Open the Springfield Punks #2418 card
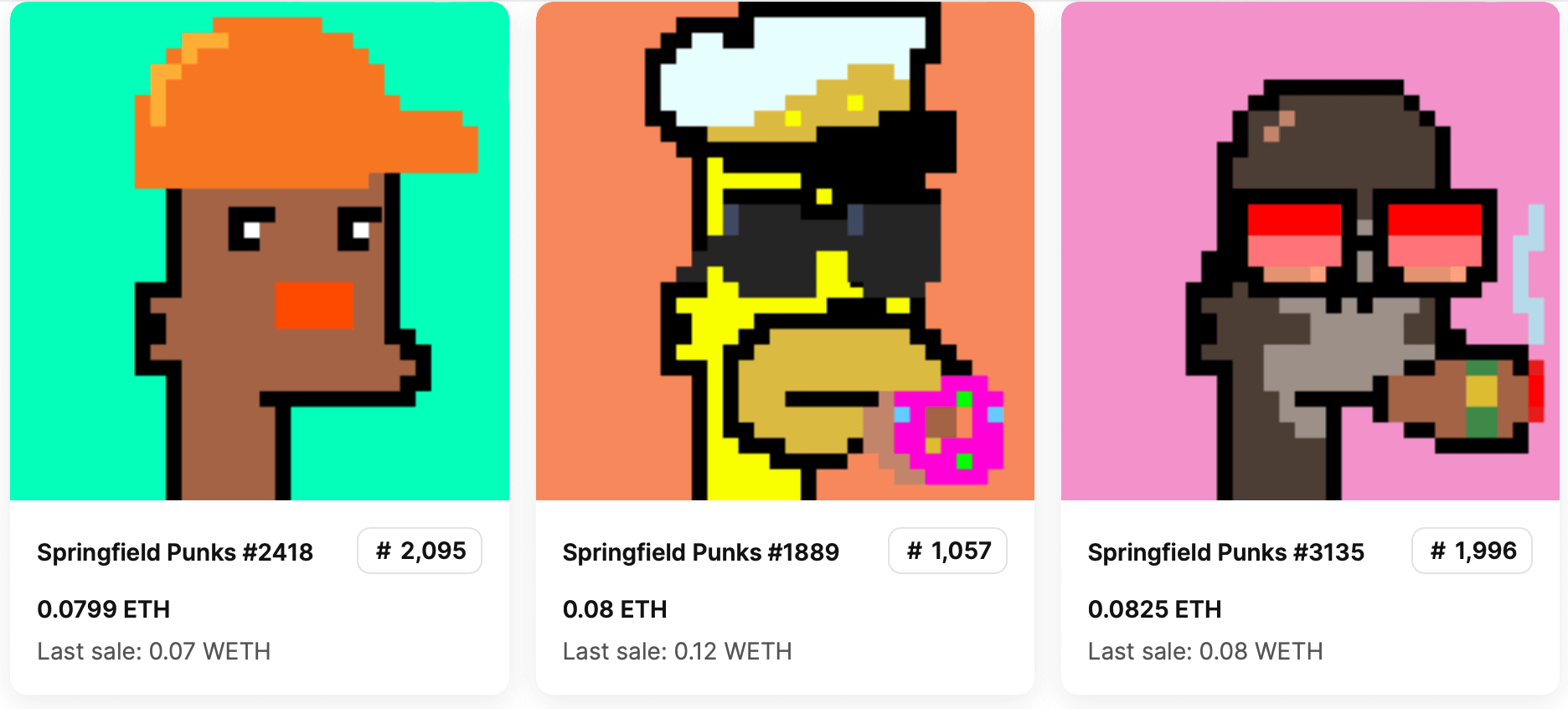Image resolution: width=1568 pixels, height=709 pixels. (x=259, y=251)
